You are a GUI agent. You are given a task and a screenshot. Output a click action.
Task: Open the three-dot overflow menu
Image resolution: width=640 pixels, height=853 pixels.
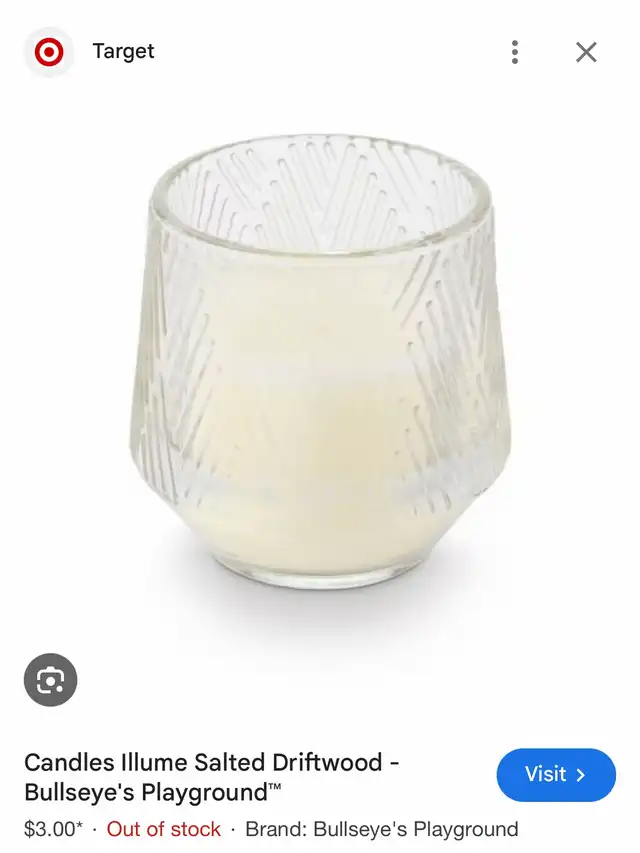(514, 52)
